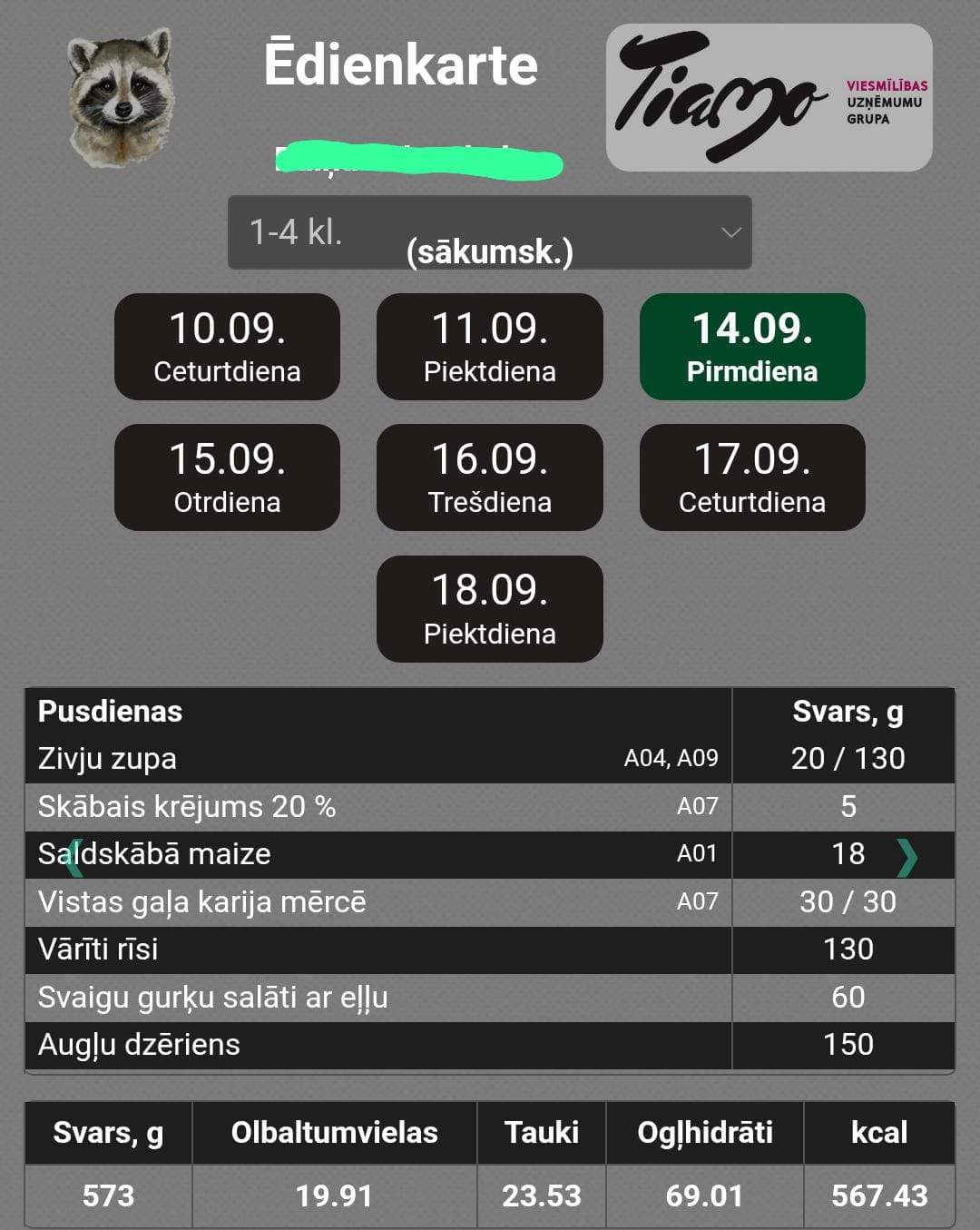Choose the 15.09. Otrdiena date
This screenshot has width=980, height=1230.
(227, 477)
